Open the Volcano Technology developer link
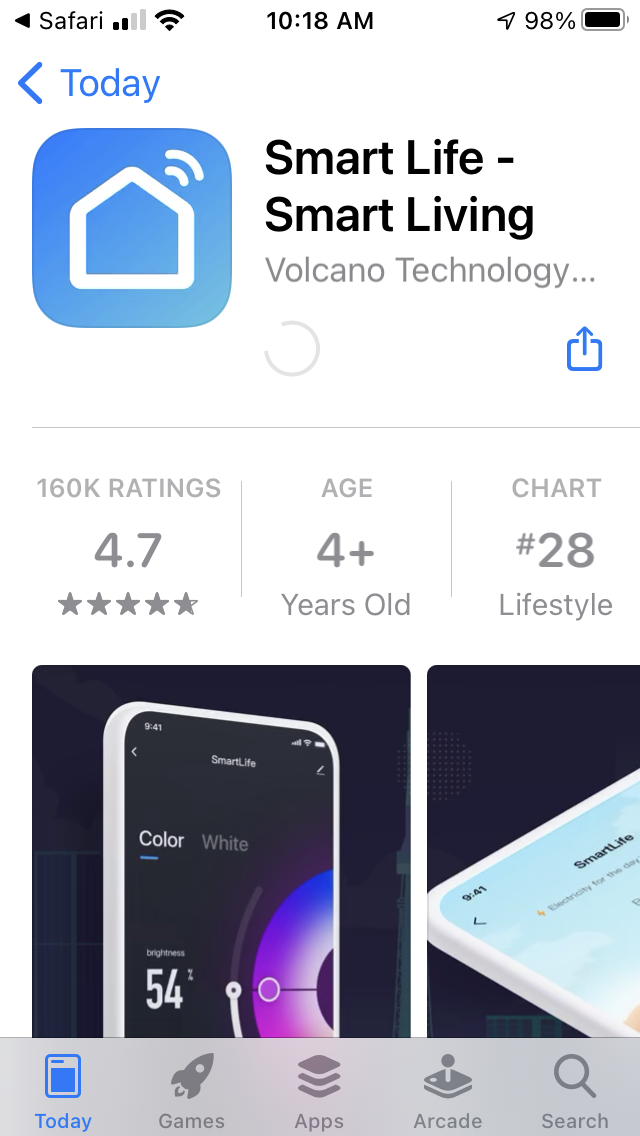This screenshot has height=1136, width=640. (430, 270)
